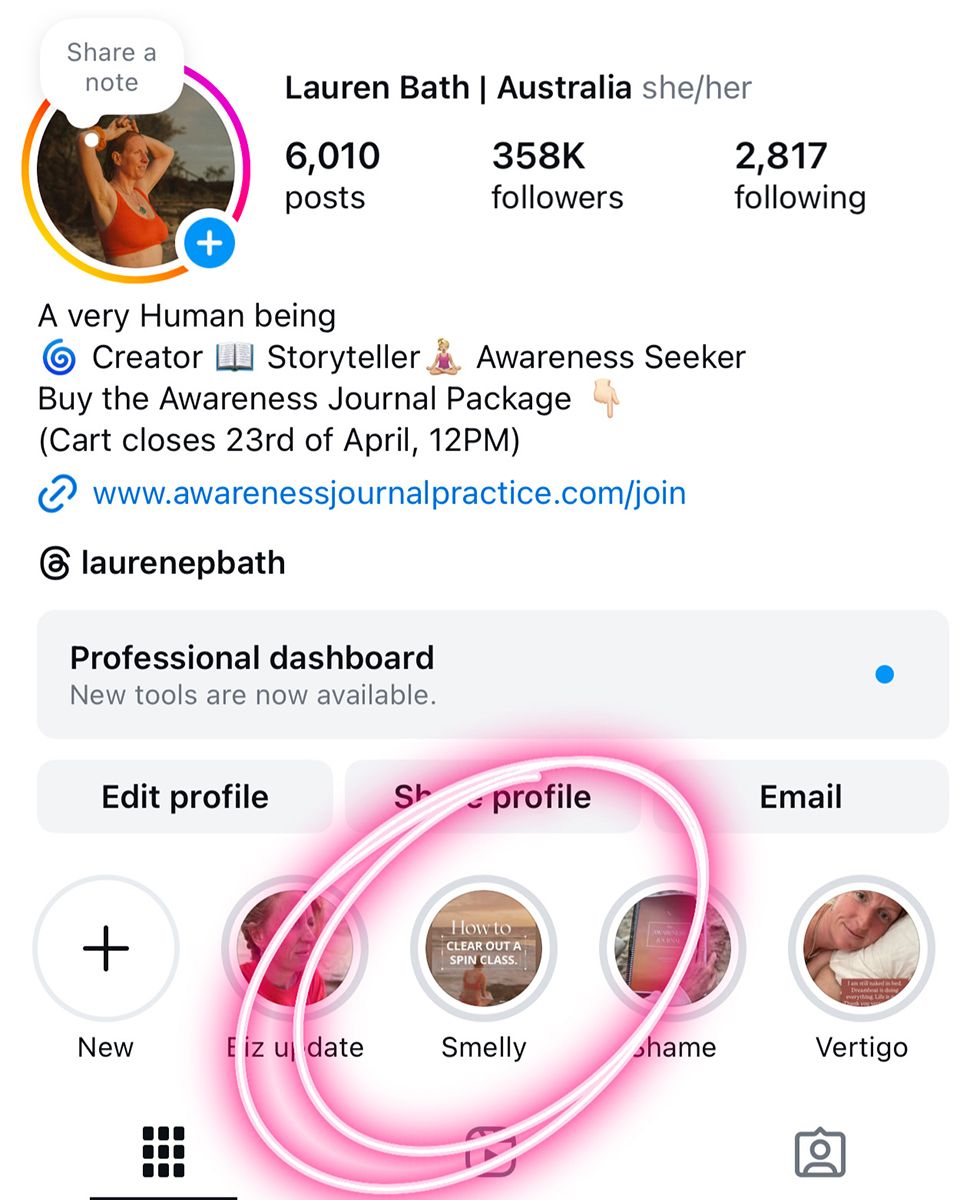Open the Shame highlight

(672, 948)
